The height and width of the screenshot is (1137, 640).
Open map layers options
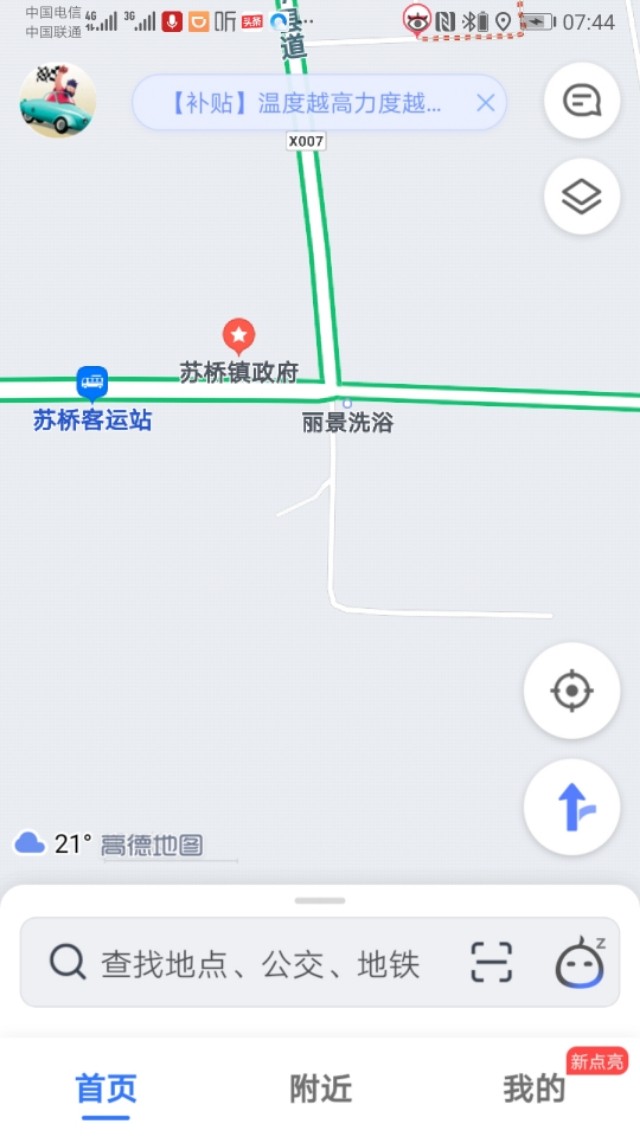pyautogui.click(x=581, y=197)
